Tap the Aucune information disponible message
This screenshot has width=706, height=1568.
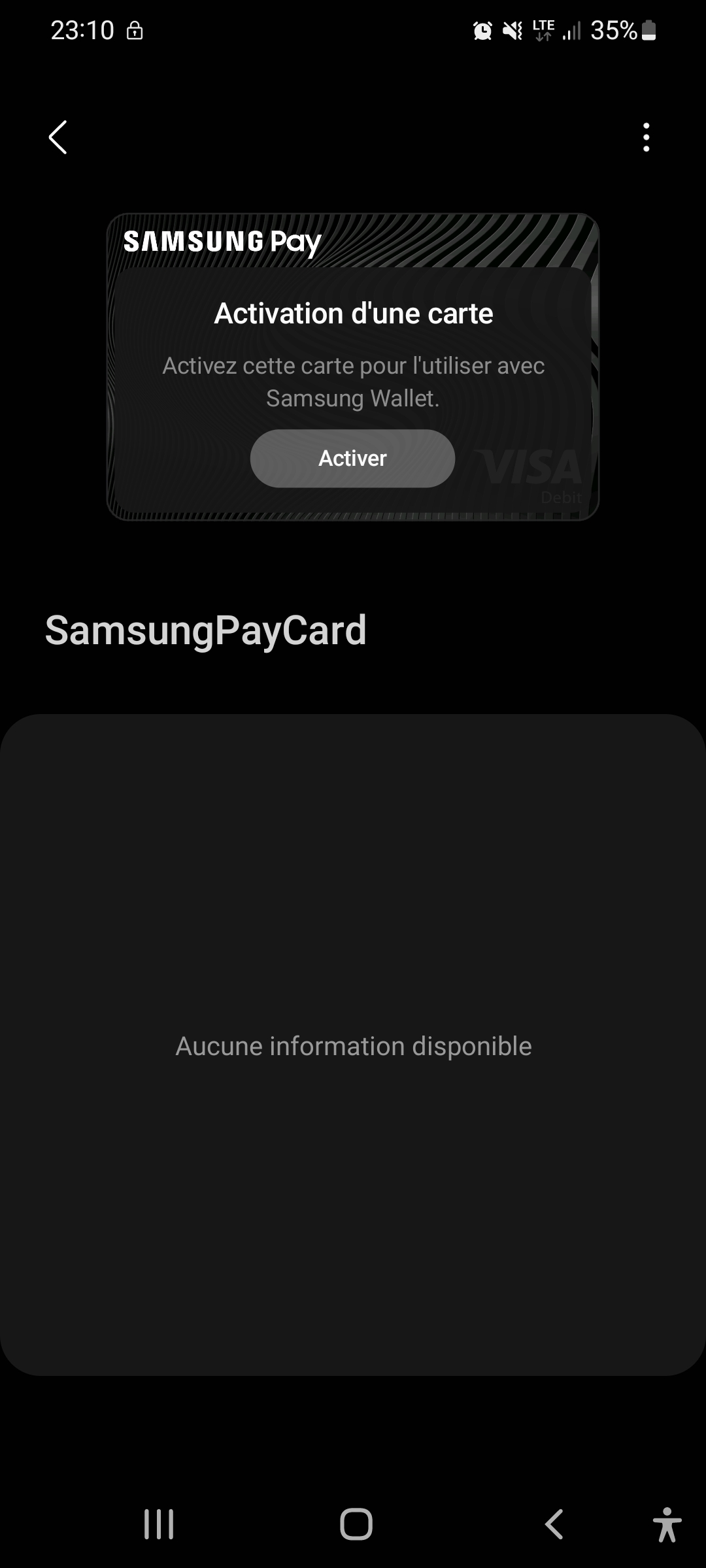353,1045
